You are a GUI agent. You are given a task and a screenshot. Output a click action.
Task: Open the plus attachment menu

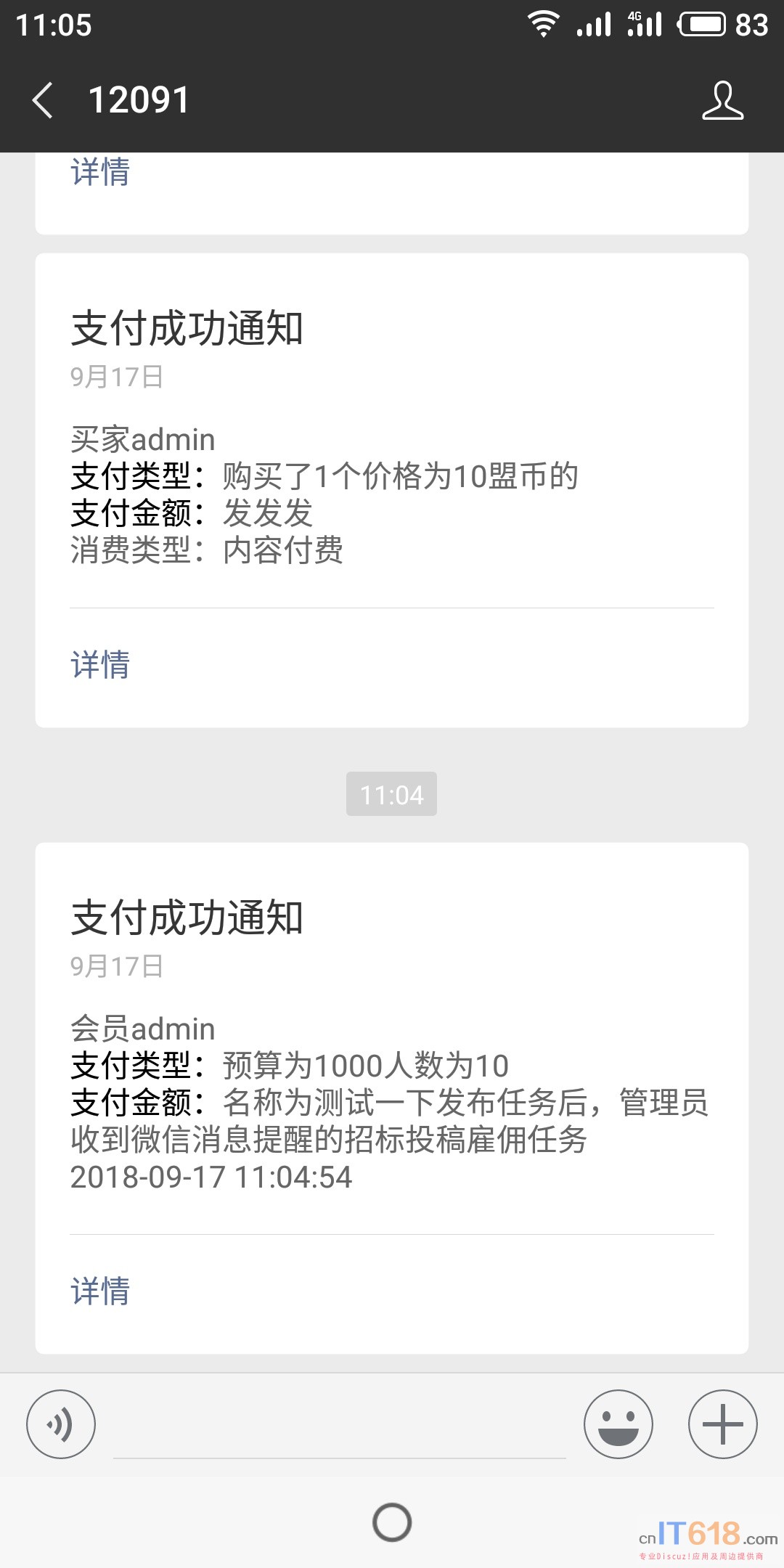pos(722,1424)
